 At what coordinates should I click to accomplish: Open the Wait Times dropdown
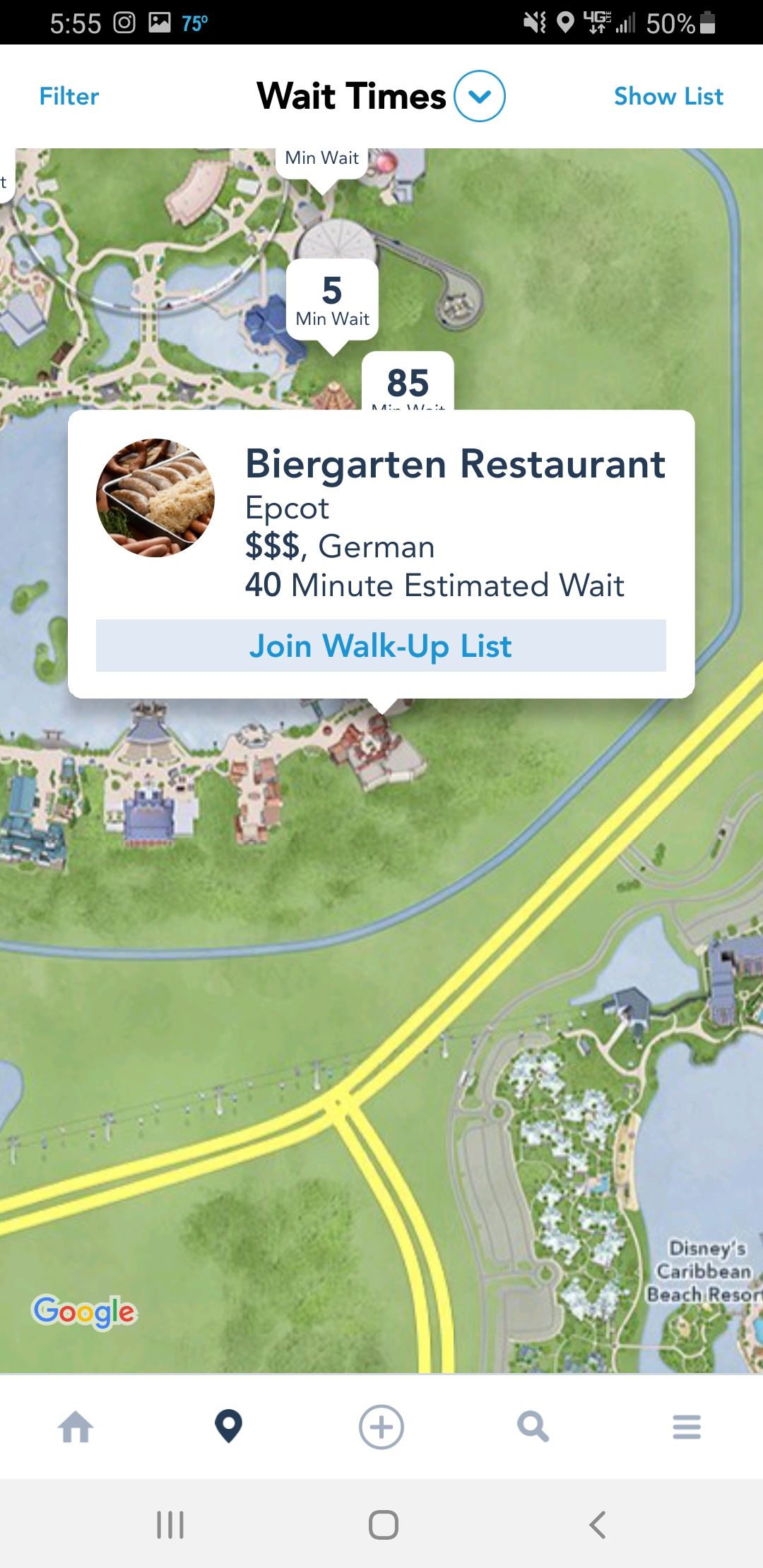coord(480,96)
